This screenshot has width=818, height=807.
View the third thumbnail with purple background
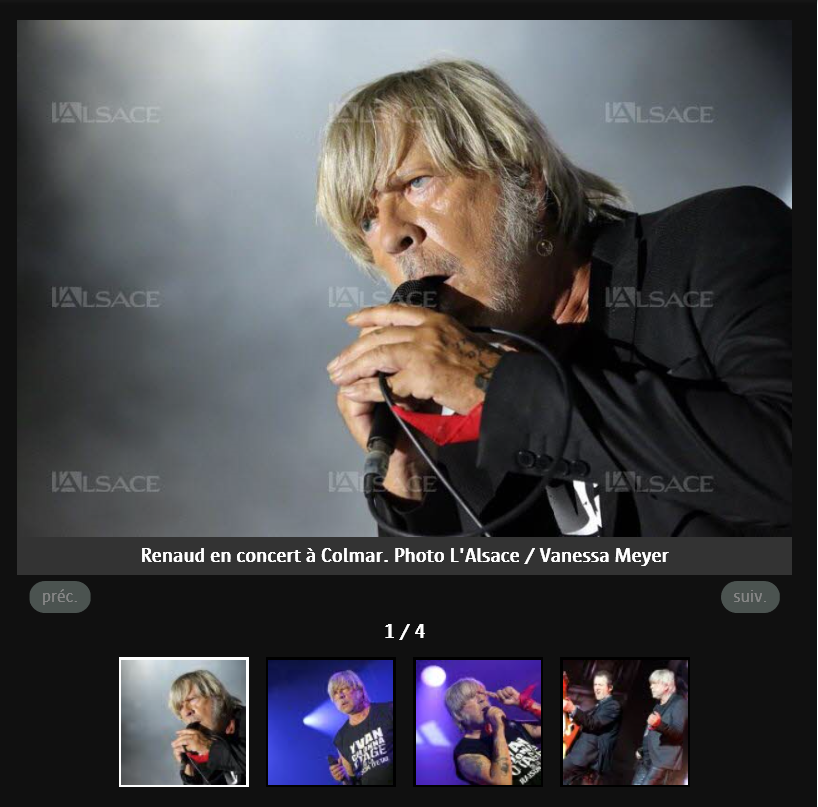[478, 722]
